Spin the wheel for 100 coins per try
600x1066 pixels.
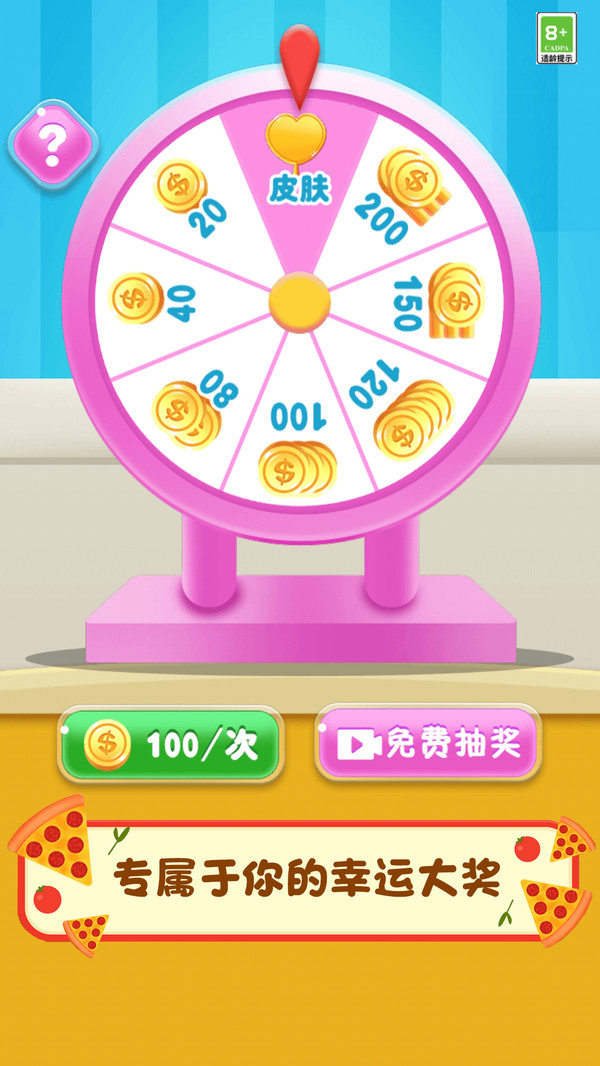point(171,744)
